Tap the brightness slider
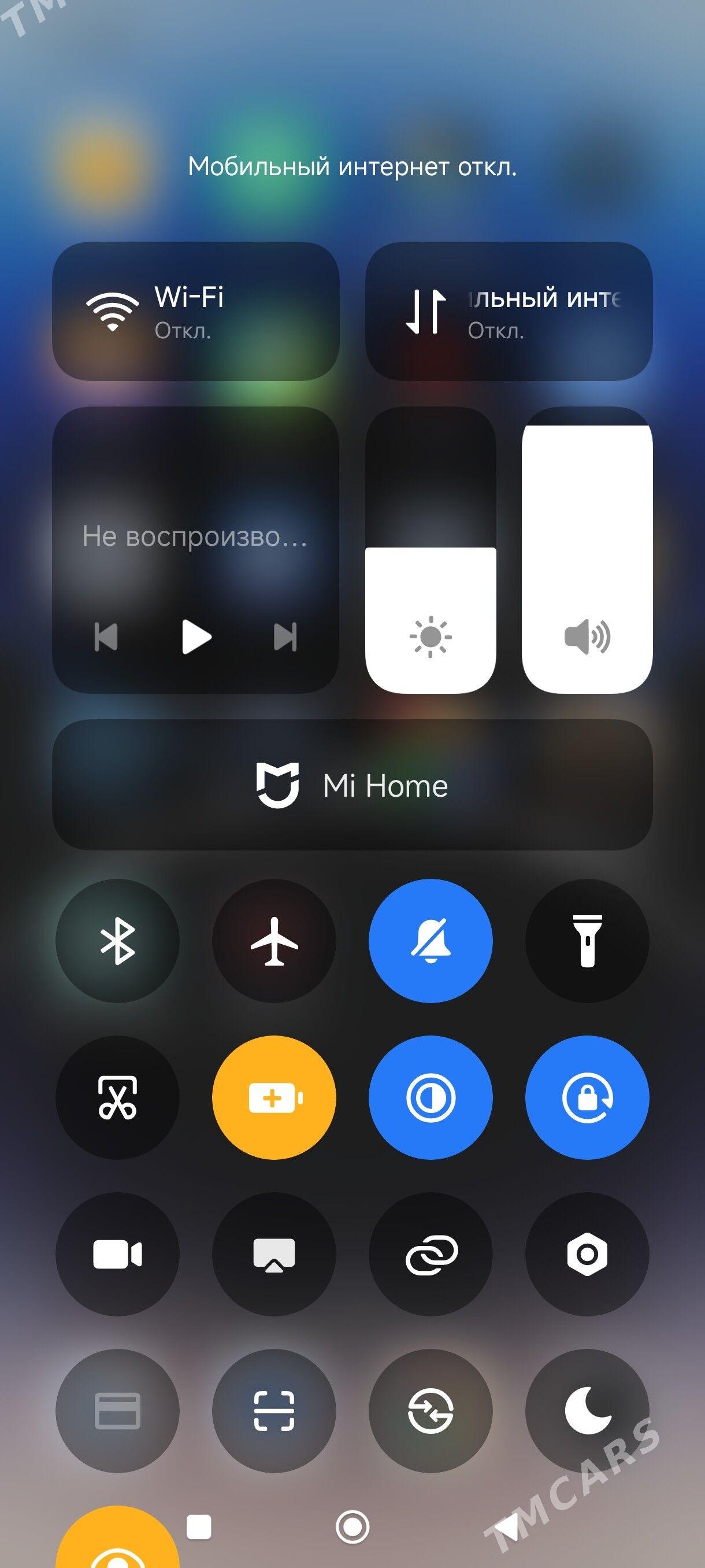 pos(430,549)
